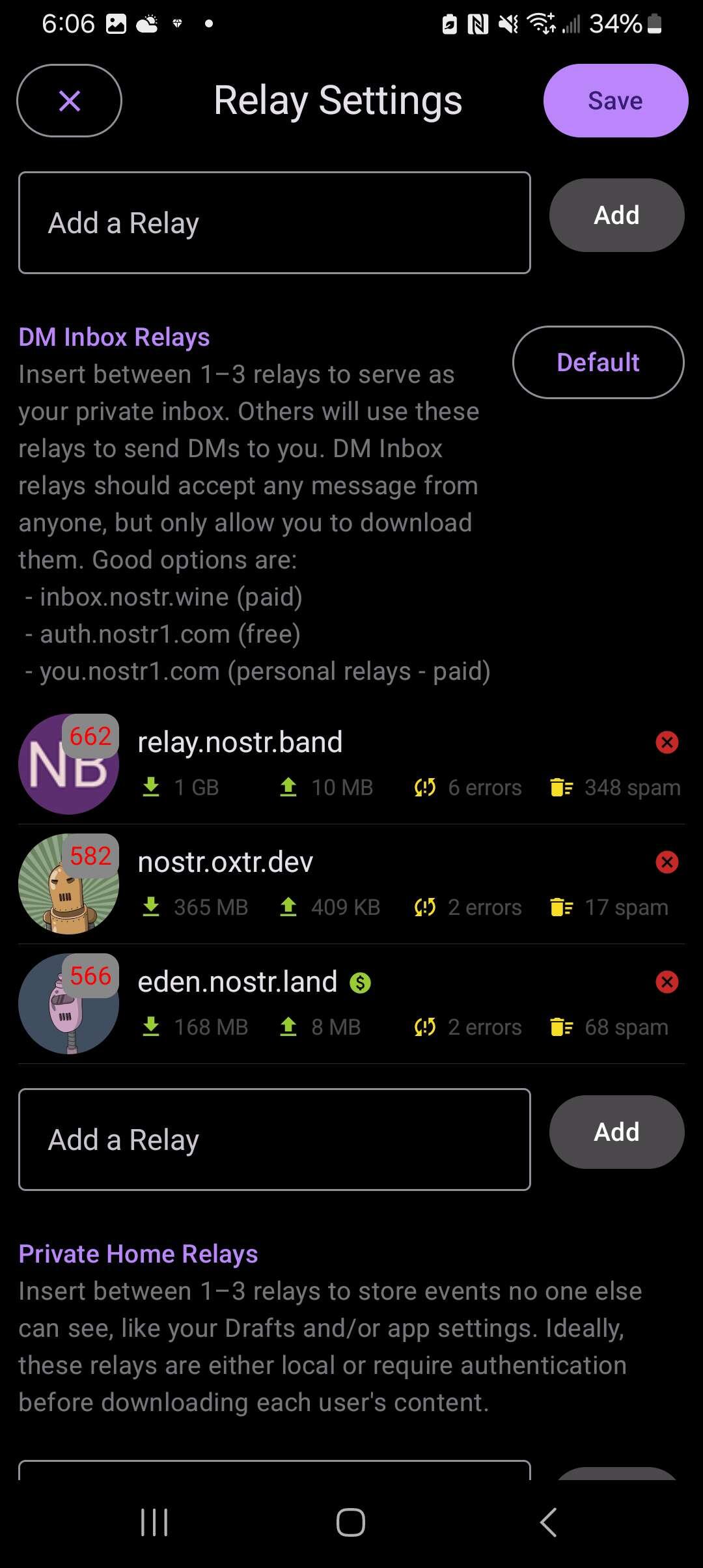Close the Relay Settings screen
703x1568 pixels.
pos(69,101)
